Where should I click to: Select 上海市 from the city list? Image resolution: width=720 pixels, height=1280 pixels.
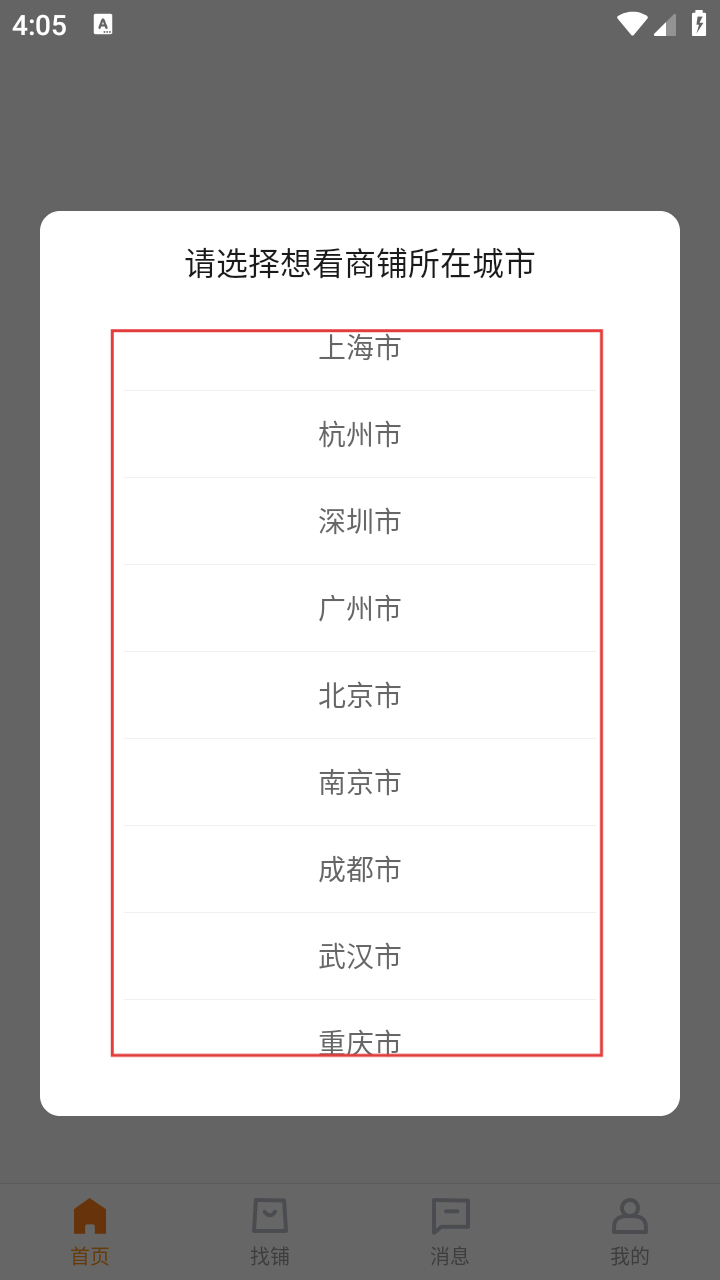click(360, 348)
